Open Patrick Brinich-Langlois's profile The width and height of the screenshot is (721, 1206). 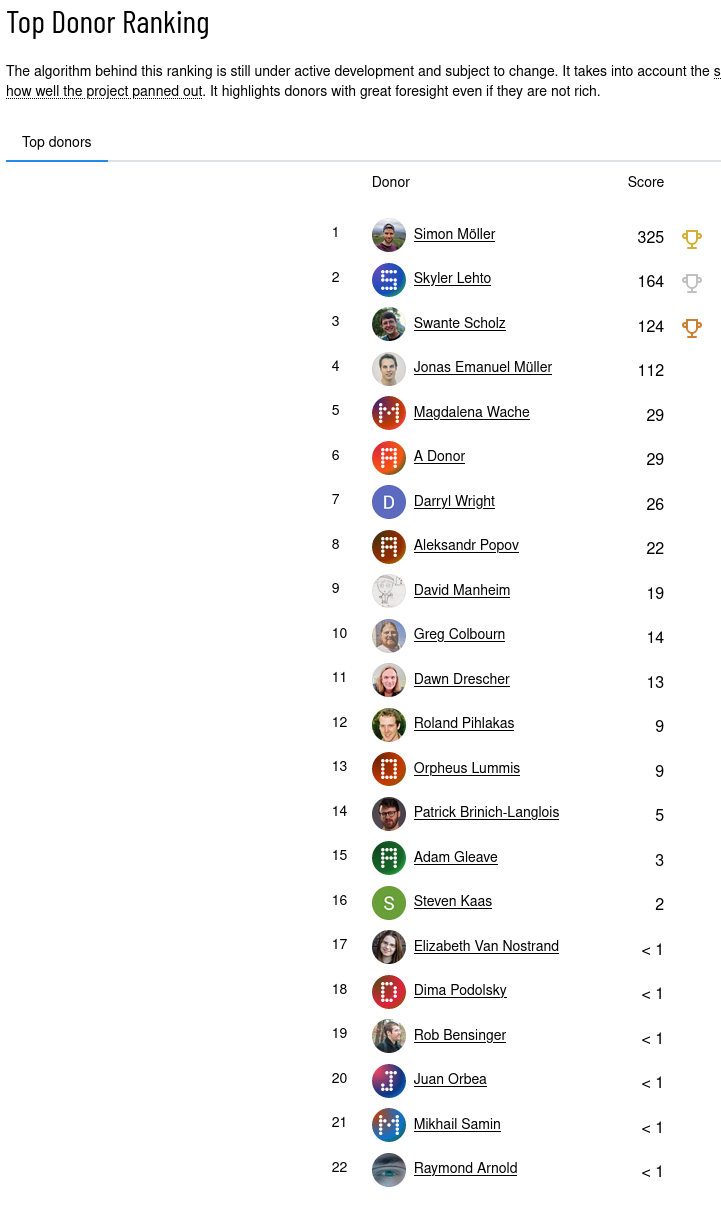[x=486, y=812]
